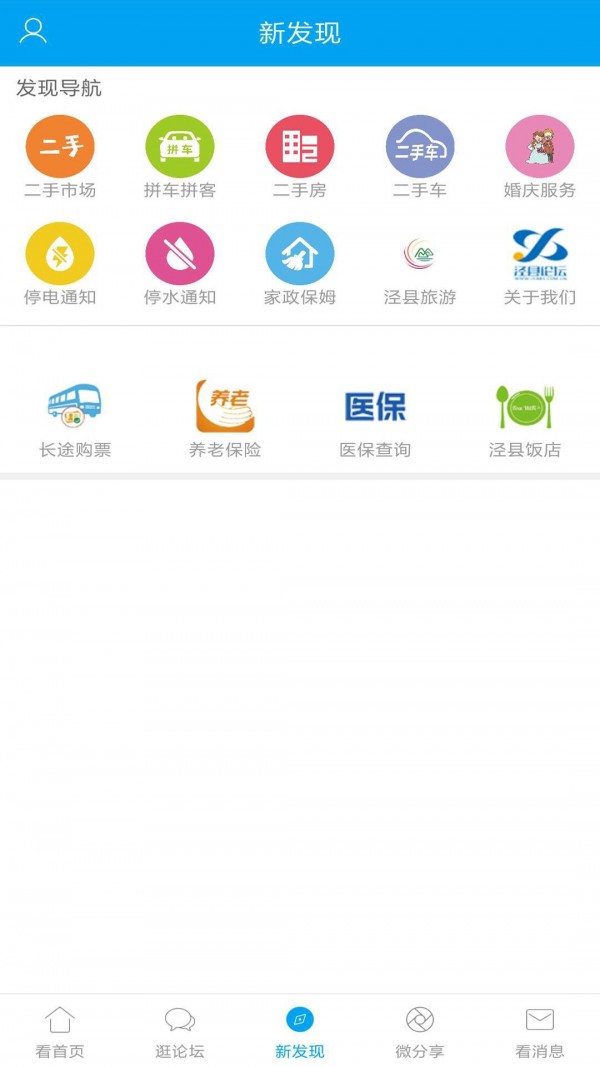
Task: Switch to the 看首页 tab
Action: (60, 1031)
